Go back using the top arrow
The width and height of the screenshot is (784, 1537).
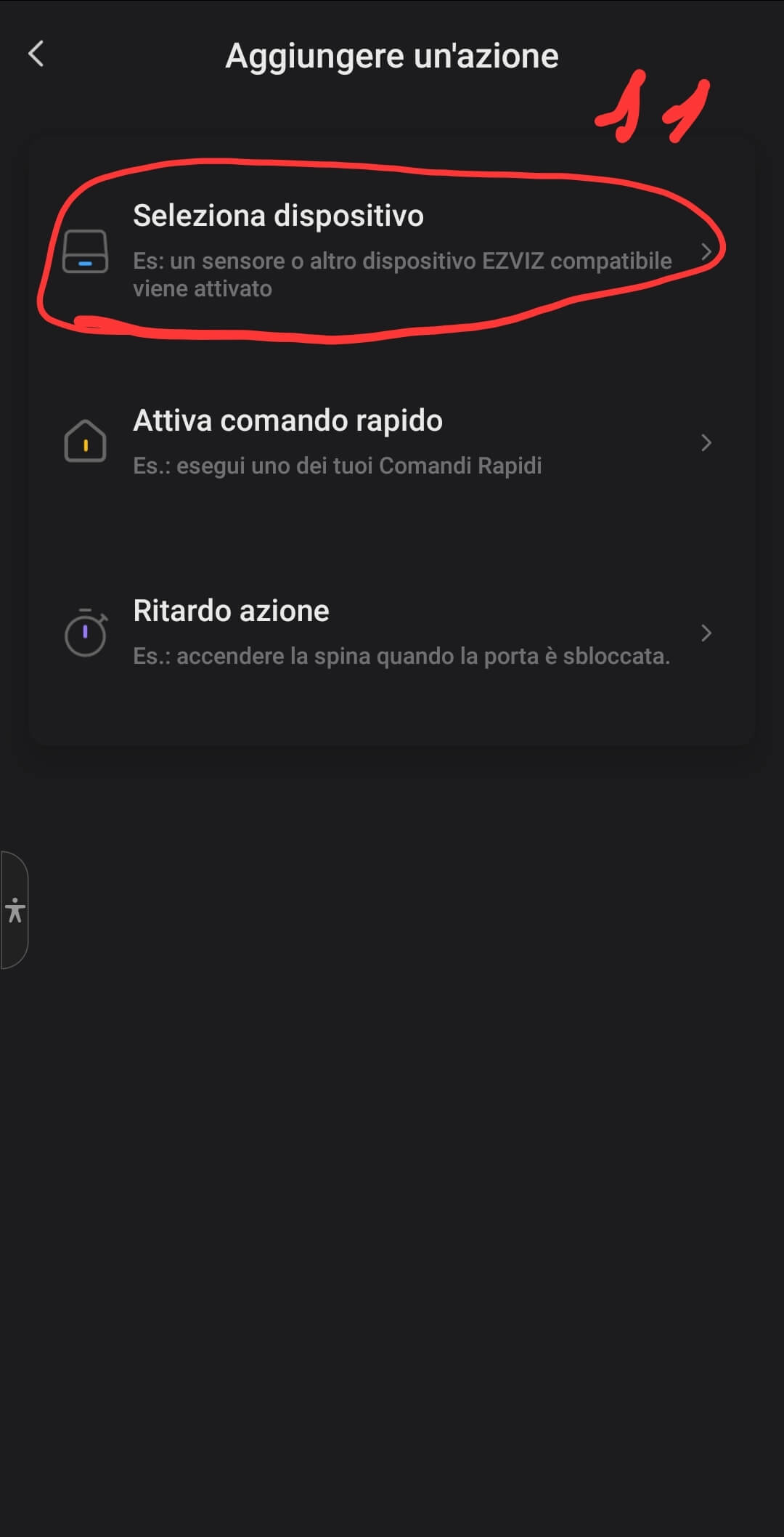click(x=36, y=54)
